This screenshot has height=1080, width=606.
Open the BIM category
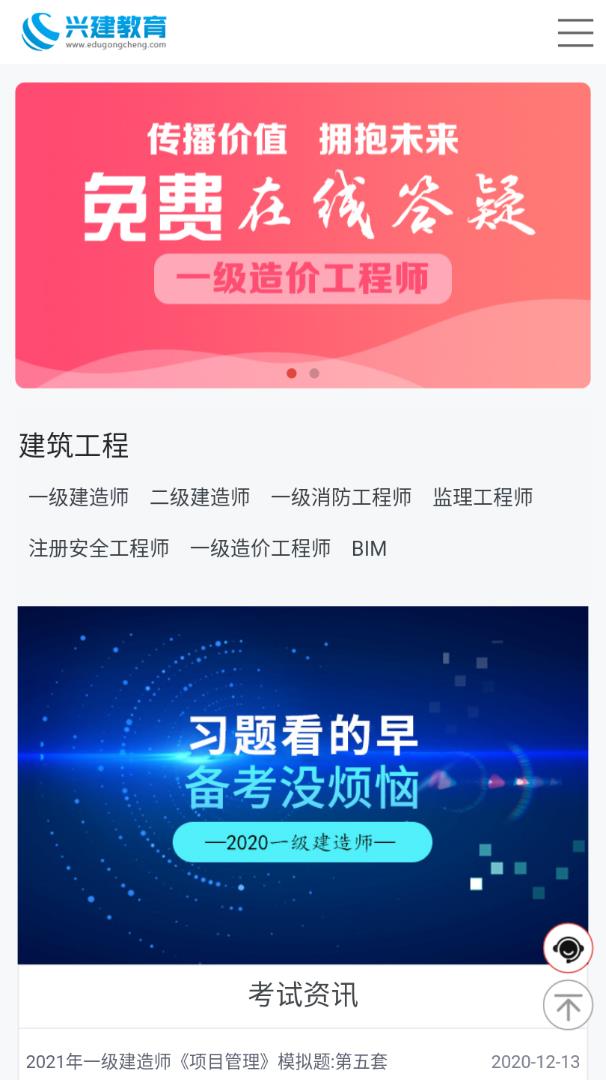pyautogui.click(x=369, y=548)
